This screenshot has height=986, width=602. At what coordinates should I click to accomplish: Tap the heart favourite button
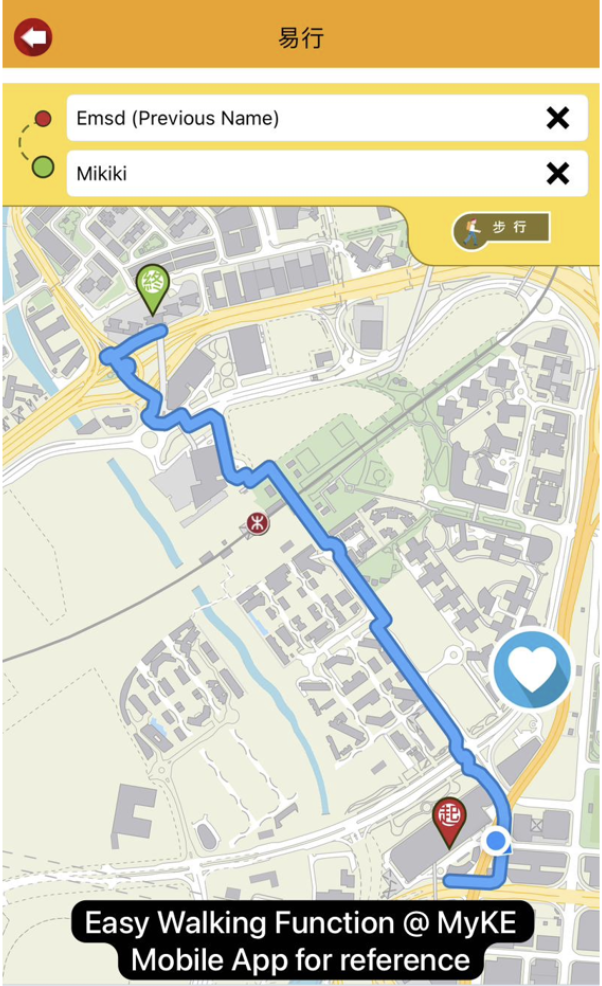(x=532, y=669)
